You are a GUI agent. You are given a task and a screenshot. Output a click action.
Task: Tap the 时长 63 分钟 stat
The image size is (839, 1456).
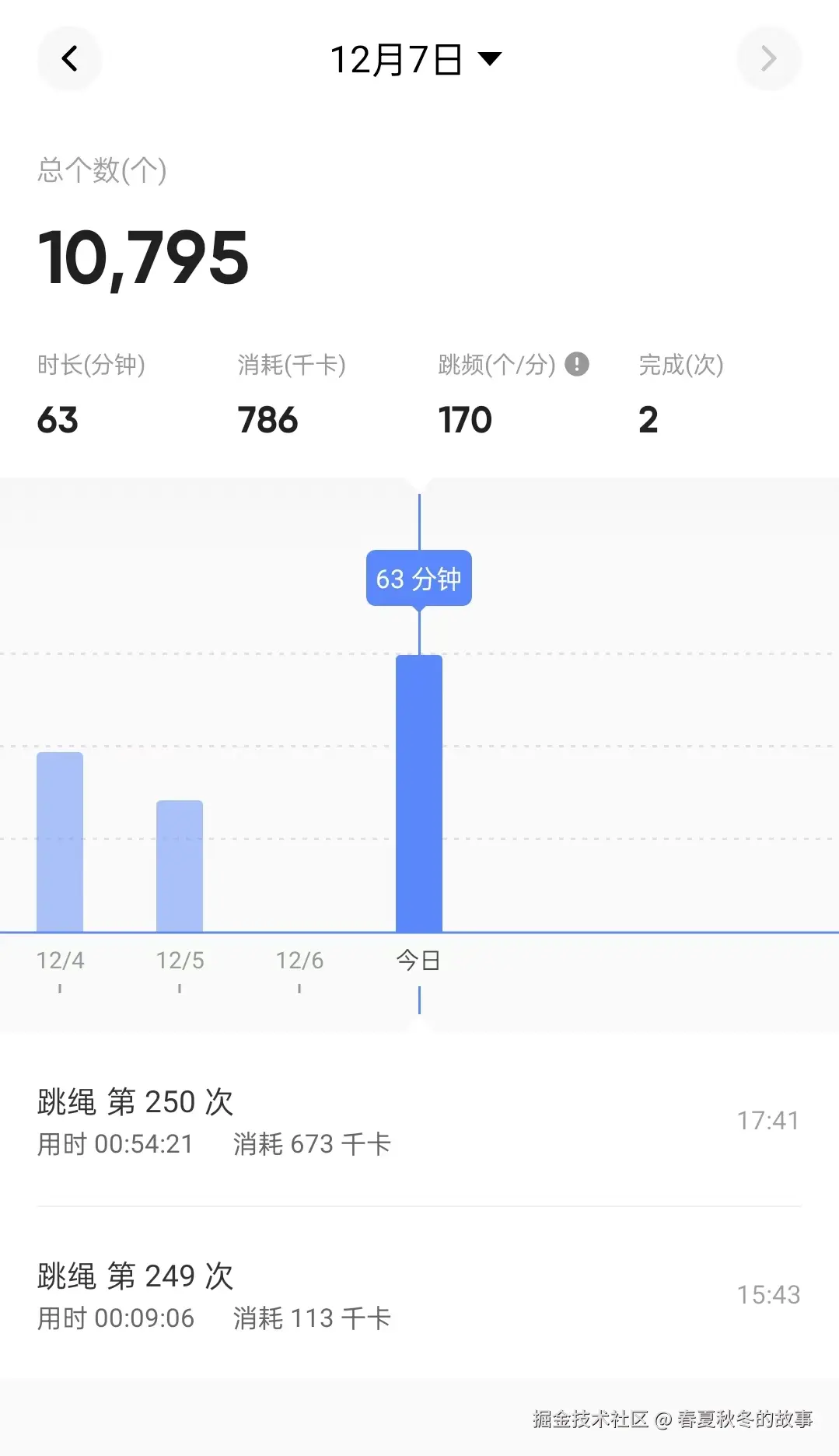58,420
